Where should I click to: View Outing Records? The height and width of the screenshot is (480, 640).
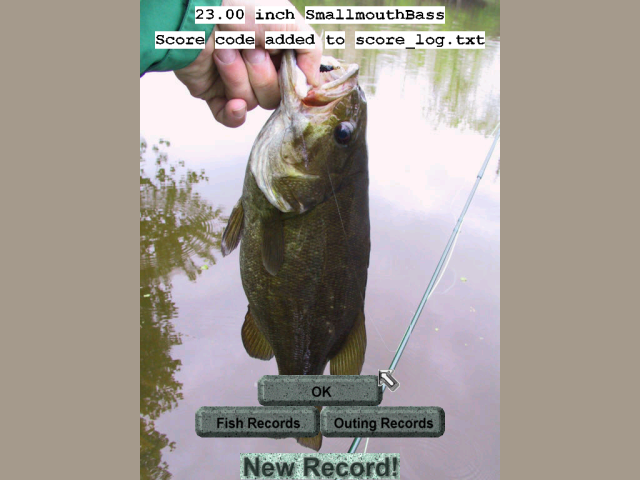(x=383, y=423)
